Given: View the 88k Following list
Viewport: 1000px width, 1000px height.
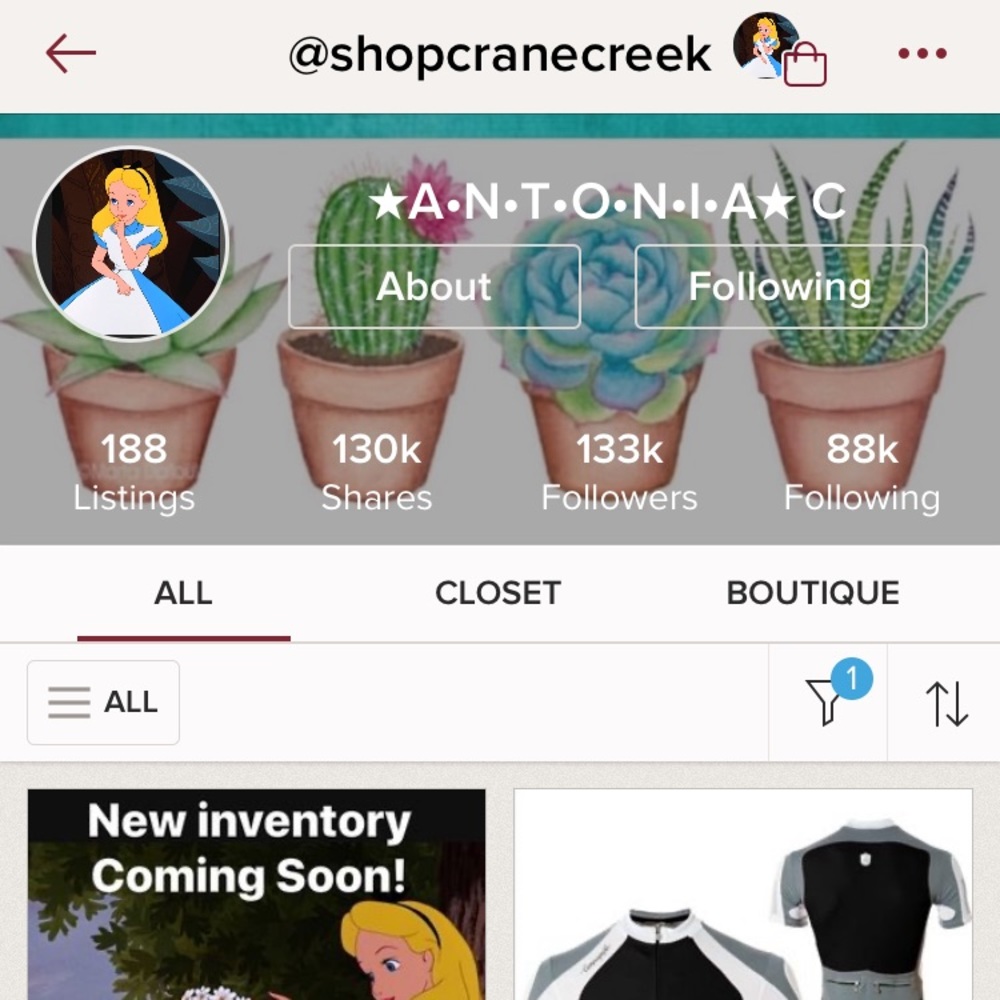Looking at the screenshot, I should pos(861,472).
